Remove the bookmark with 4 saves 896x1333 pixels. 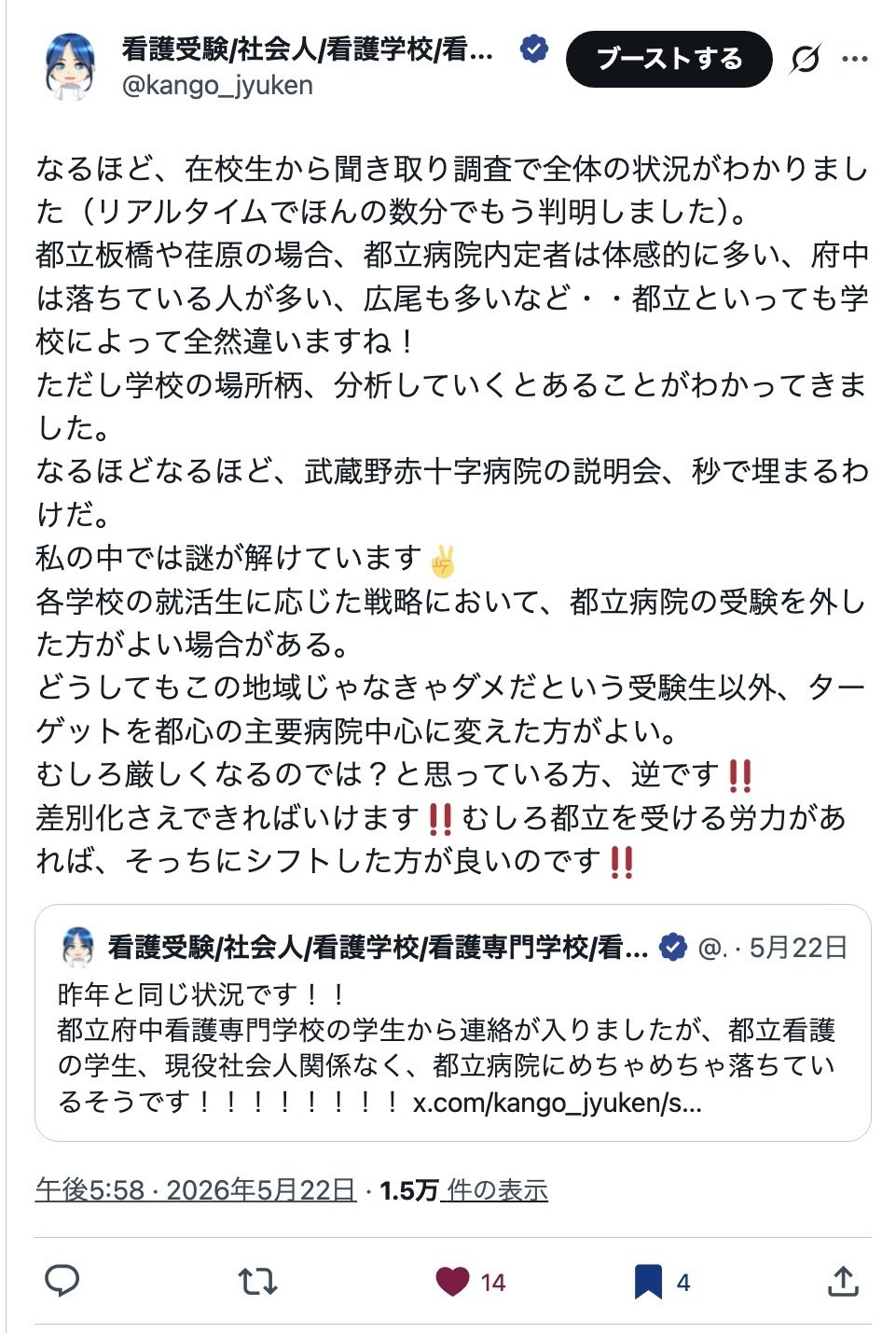(x=661, y=1282)
